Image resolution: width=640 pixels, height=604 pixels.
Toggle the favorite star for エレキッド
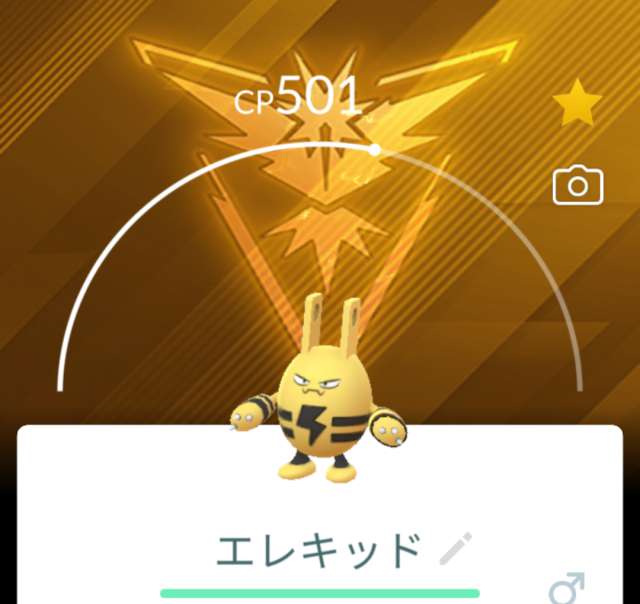pyautogui.click(x=578, y=104)
